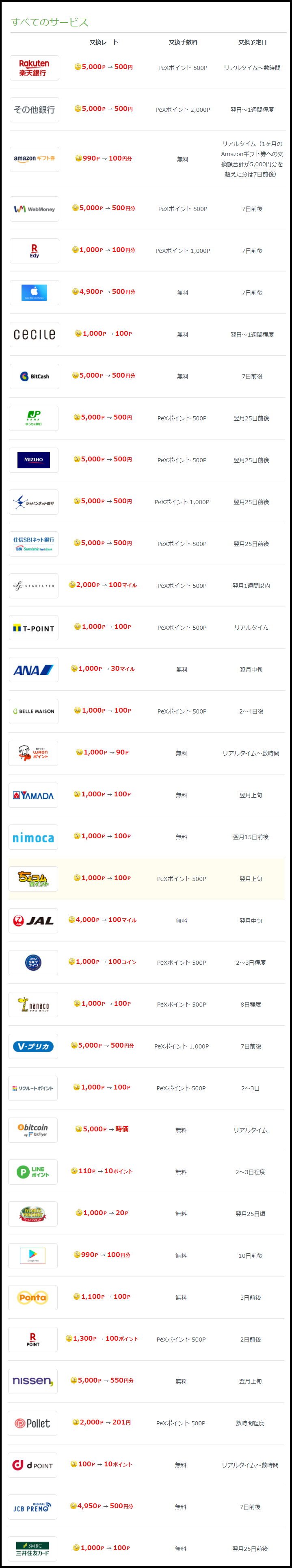The width and height of the screenshot is (292, 1568).
Task: Select the cecile points exchange
Action: (x=35, y=335)
